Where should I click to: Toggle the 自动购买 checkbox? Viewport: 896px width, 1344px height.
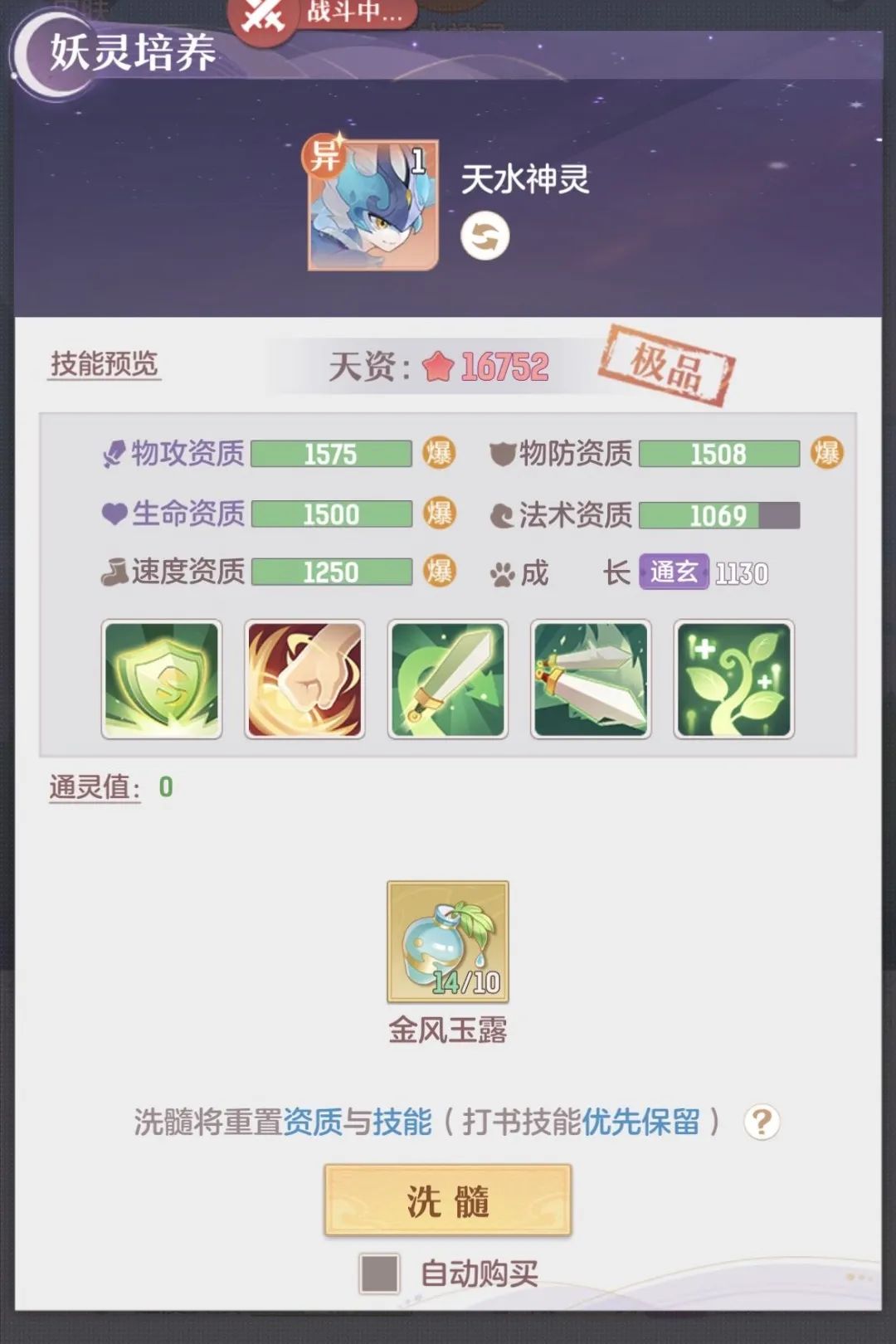click(380, 1273)
